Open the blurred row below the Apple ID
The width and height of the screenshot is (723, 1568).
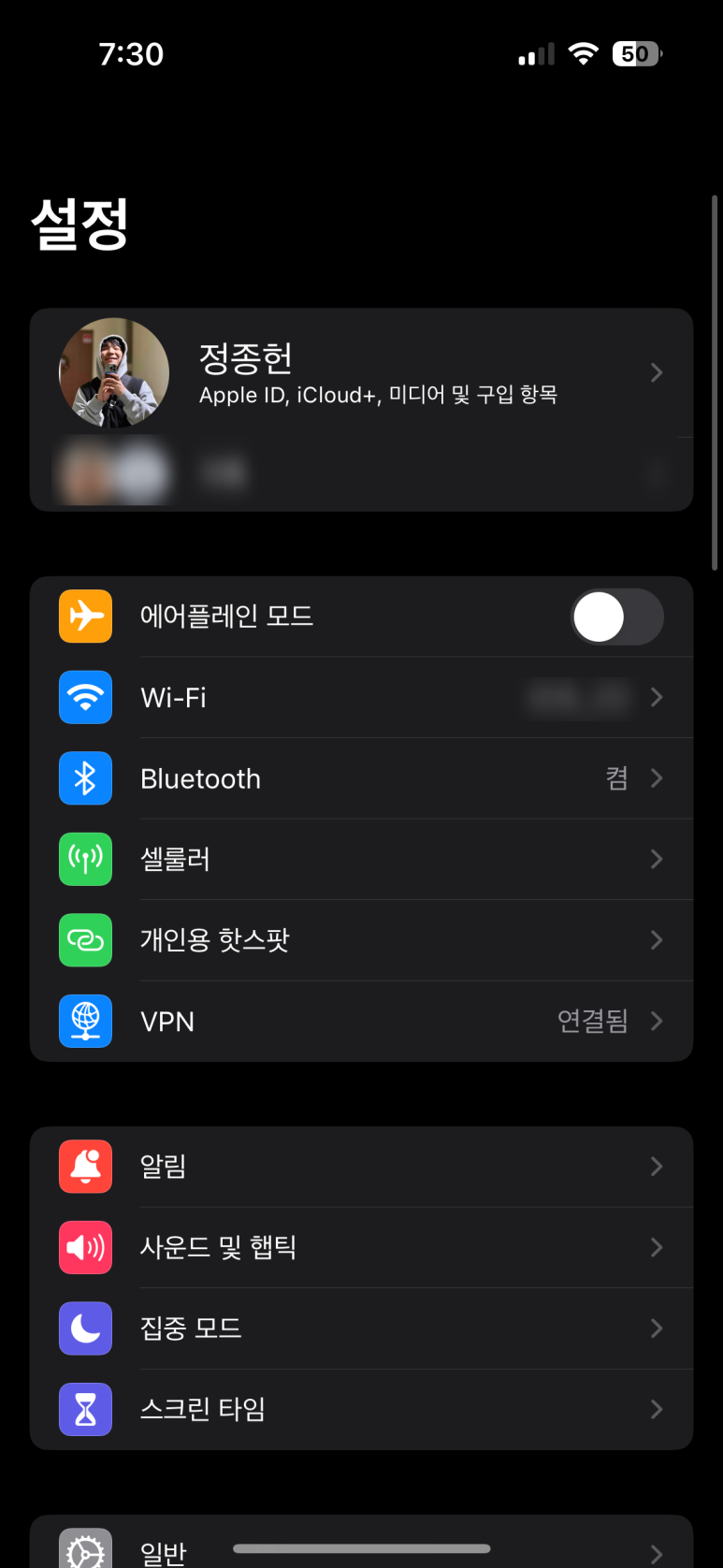click(360, 474)
